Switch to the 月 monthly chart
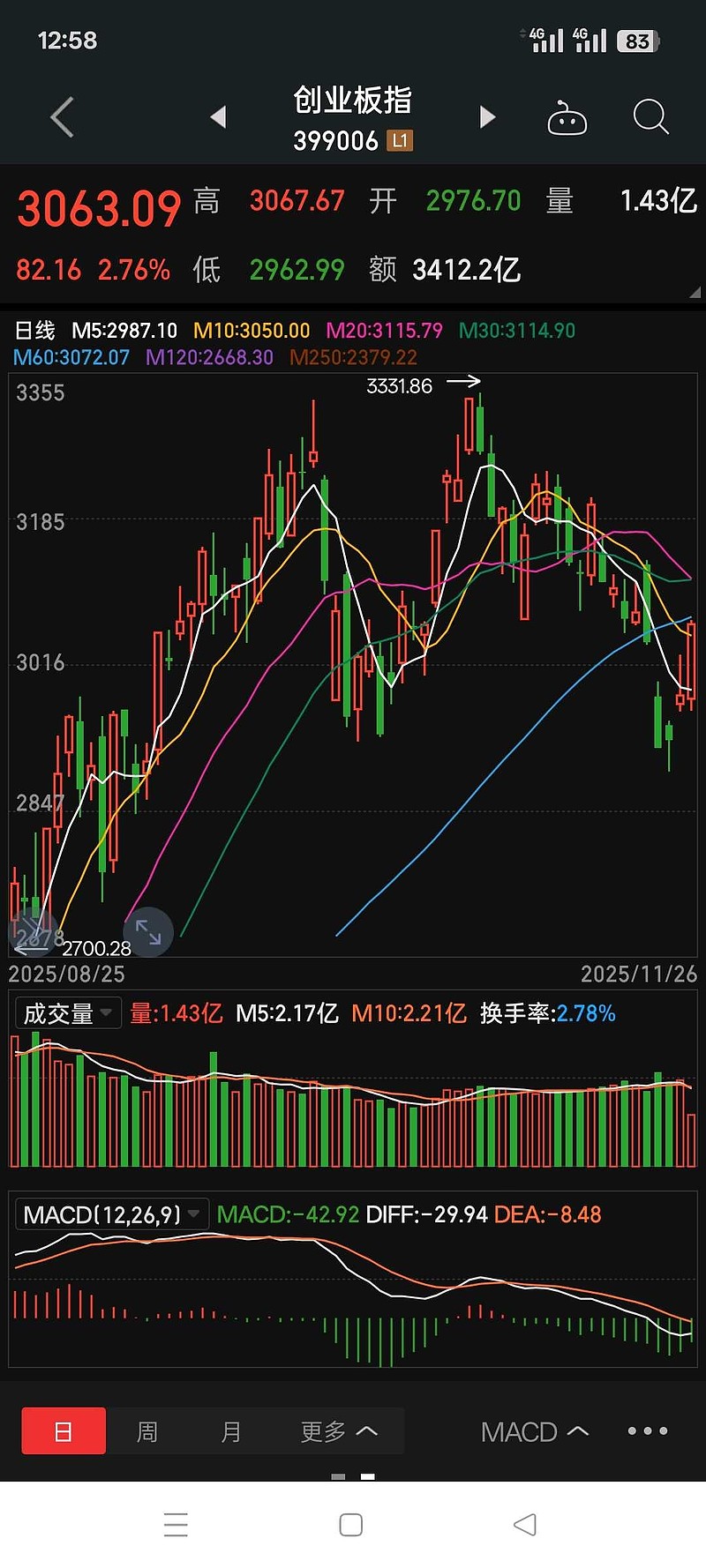This screenshot has height=1568, width=706. [230, 1430]
